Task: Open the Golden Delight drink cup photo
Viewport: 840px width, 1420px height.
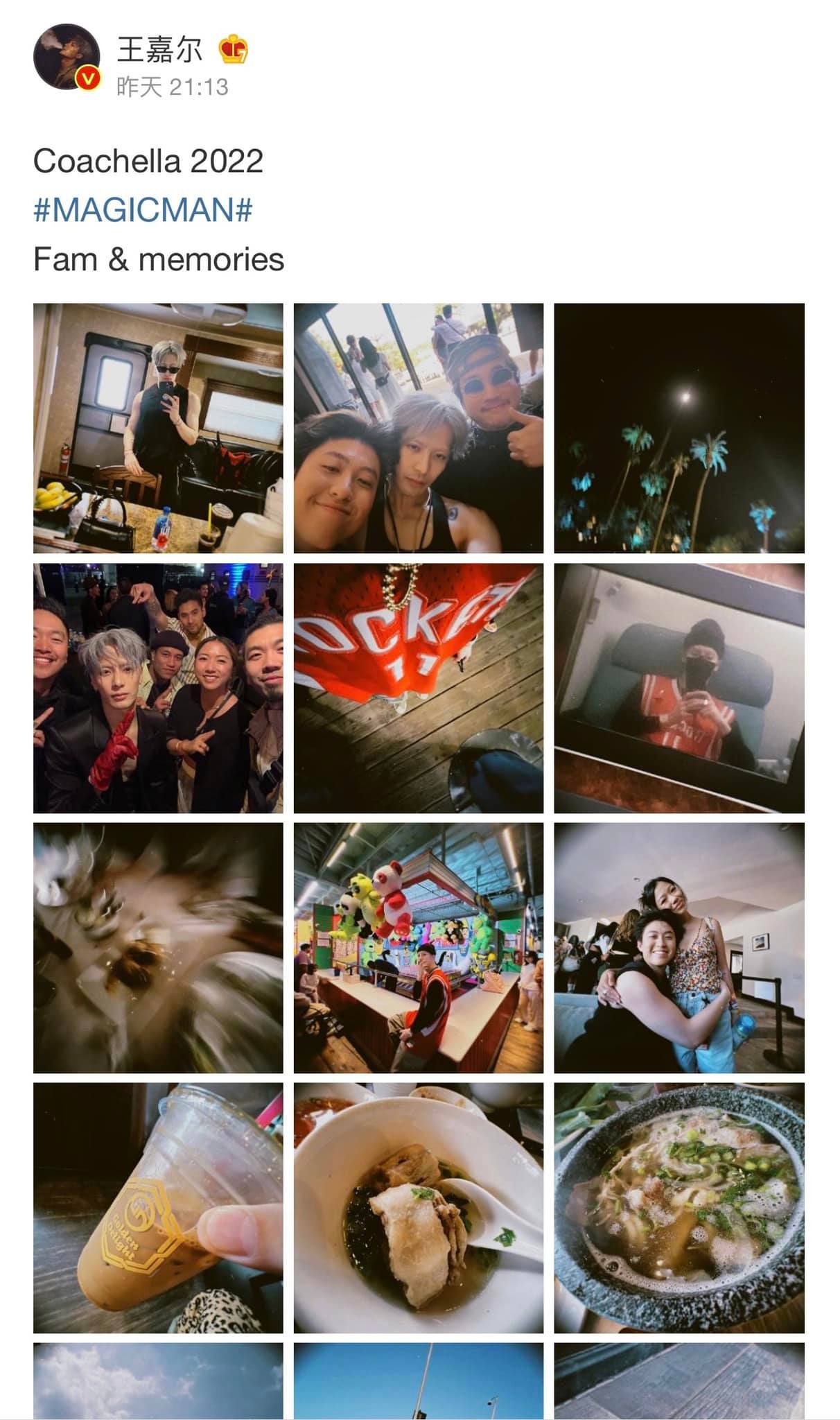Action: coord(158,1208)
